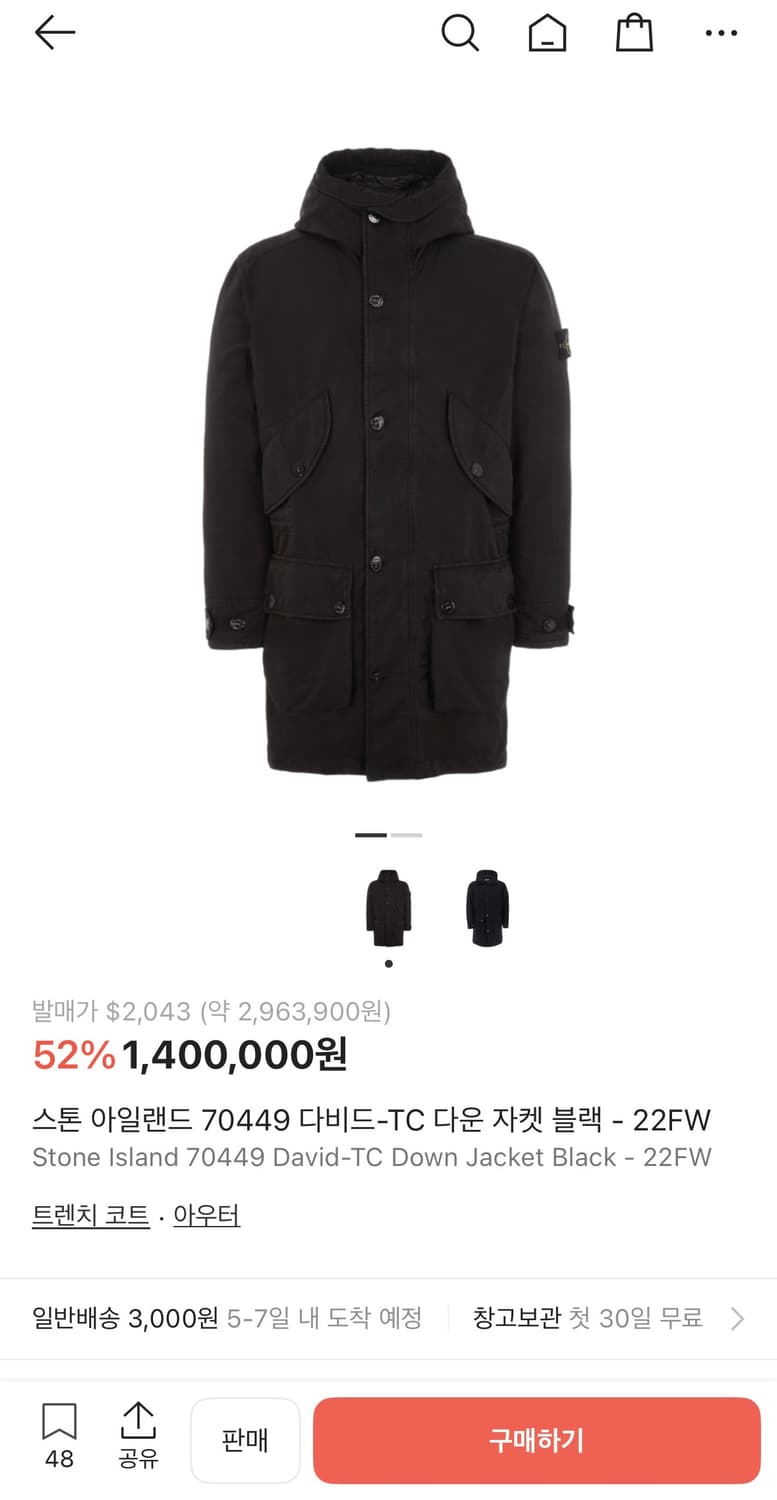Go to home via the home icon

click(x=546, y=32)
